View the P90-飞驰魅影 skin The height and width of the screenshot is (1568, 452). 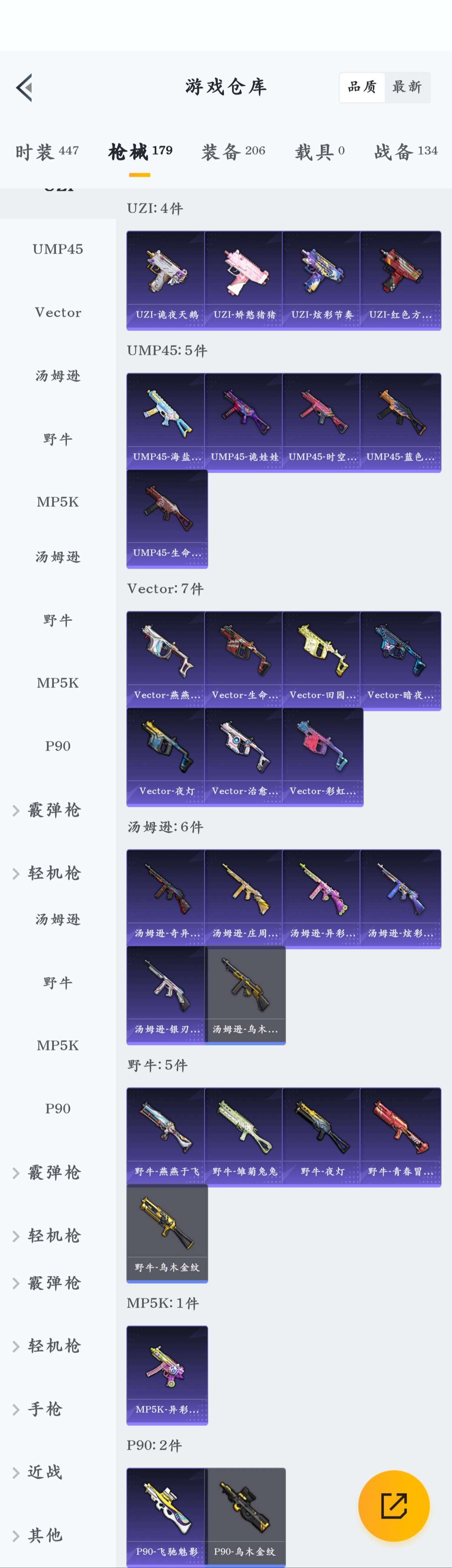[166, 1516]
